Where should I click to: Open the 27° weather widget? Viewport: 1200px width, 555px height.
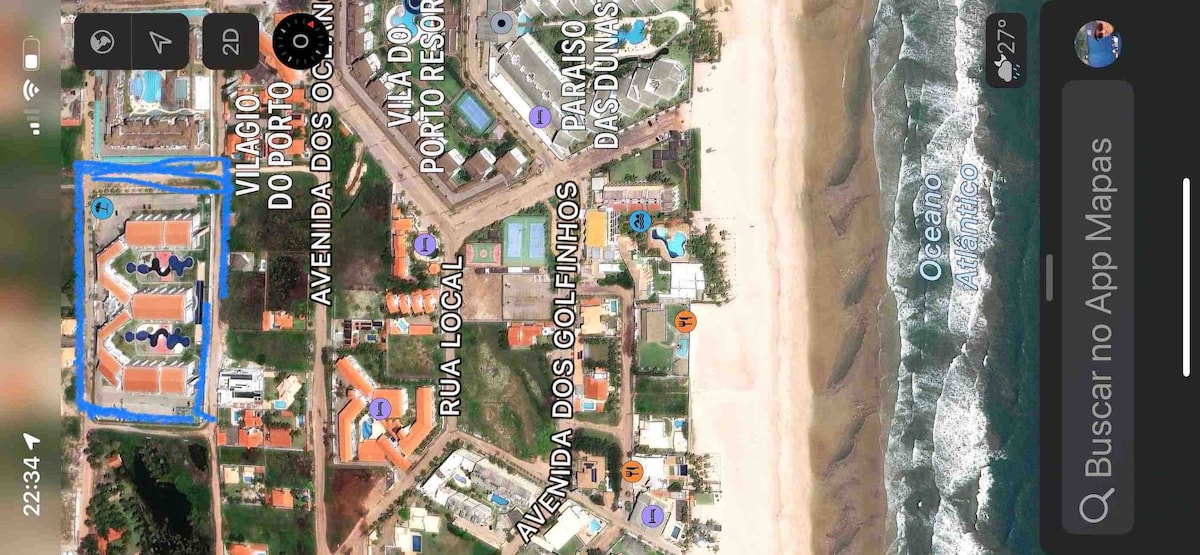[x=1005, y=50]
